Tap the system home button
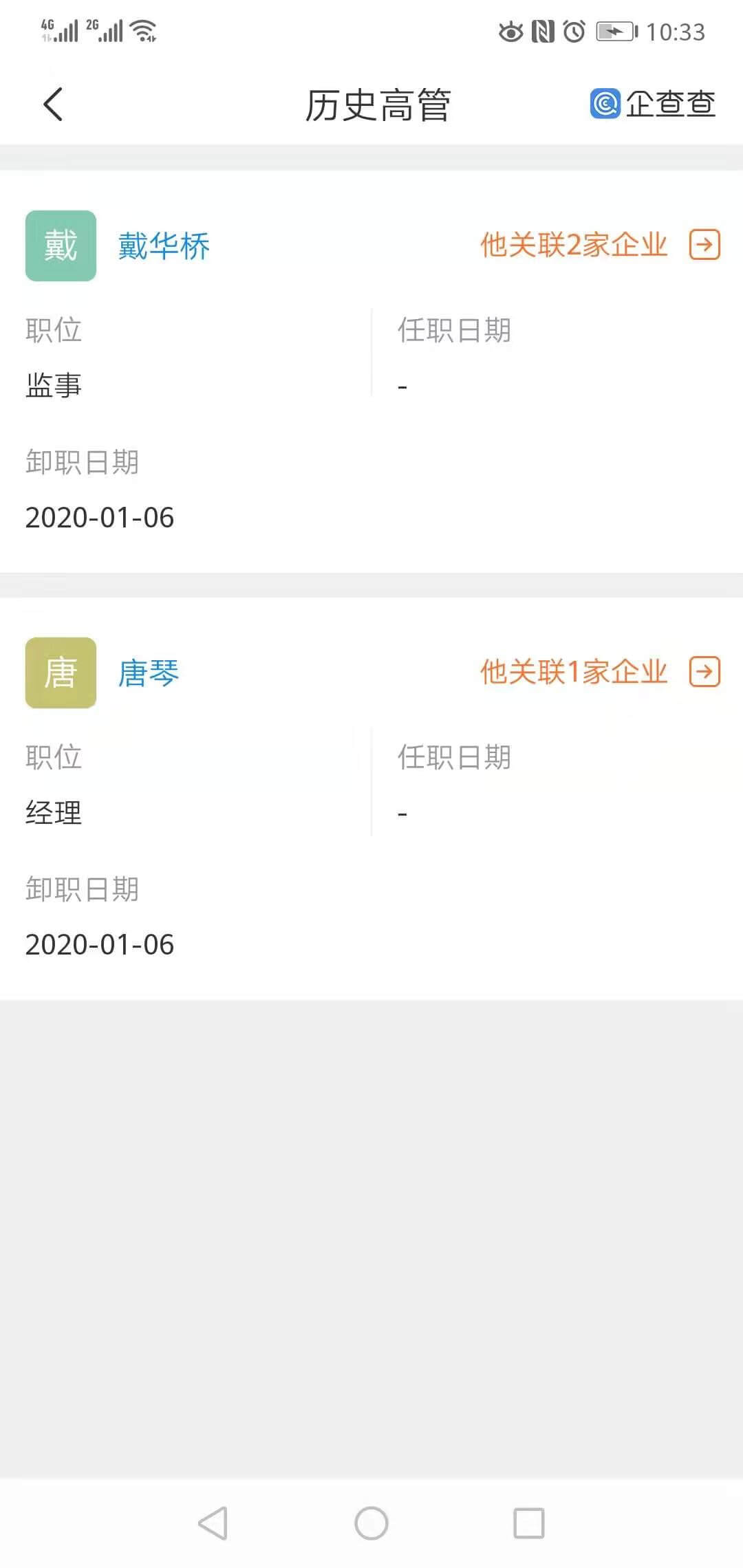The width and height of the screenshot is (743, 1568). 371,1523
